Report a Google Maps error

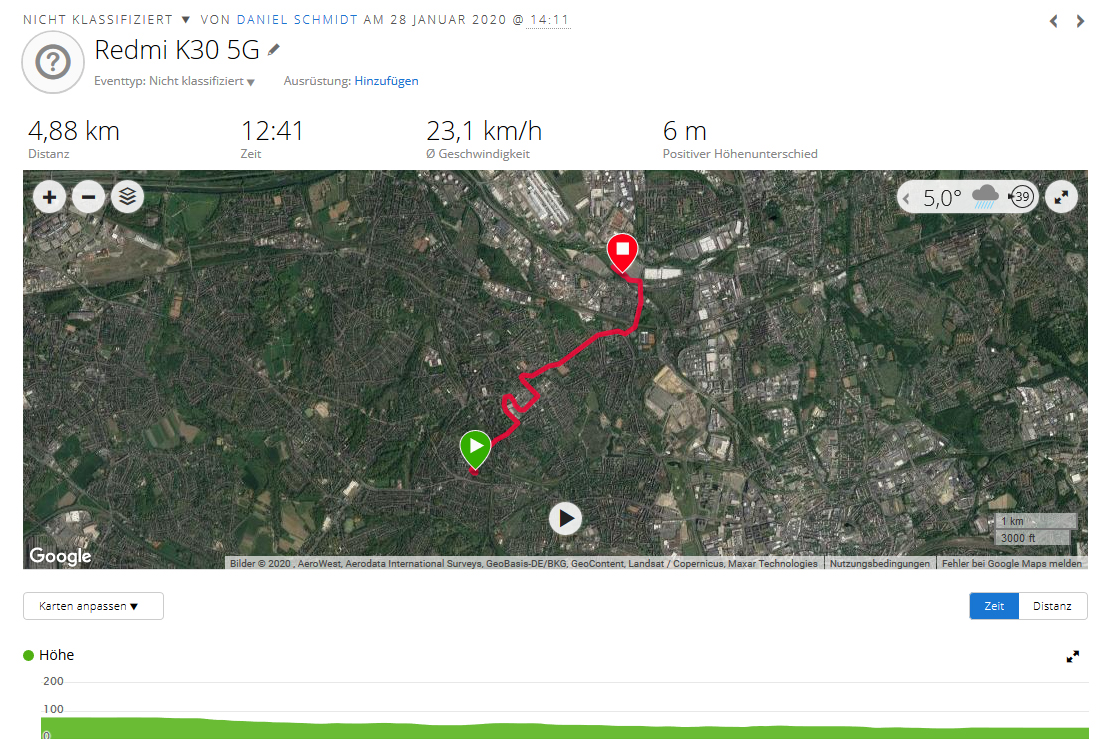coord(1011,564)
